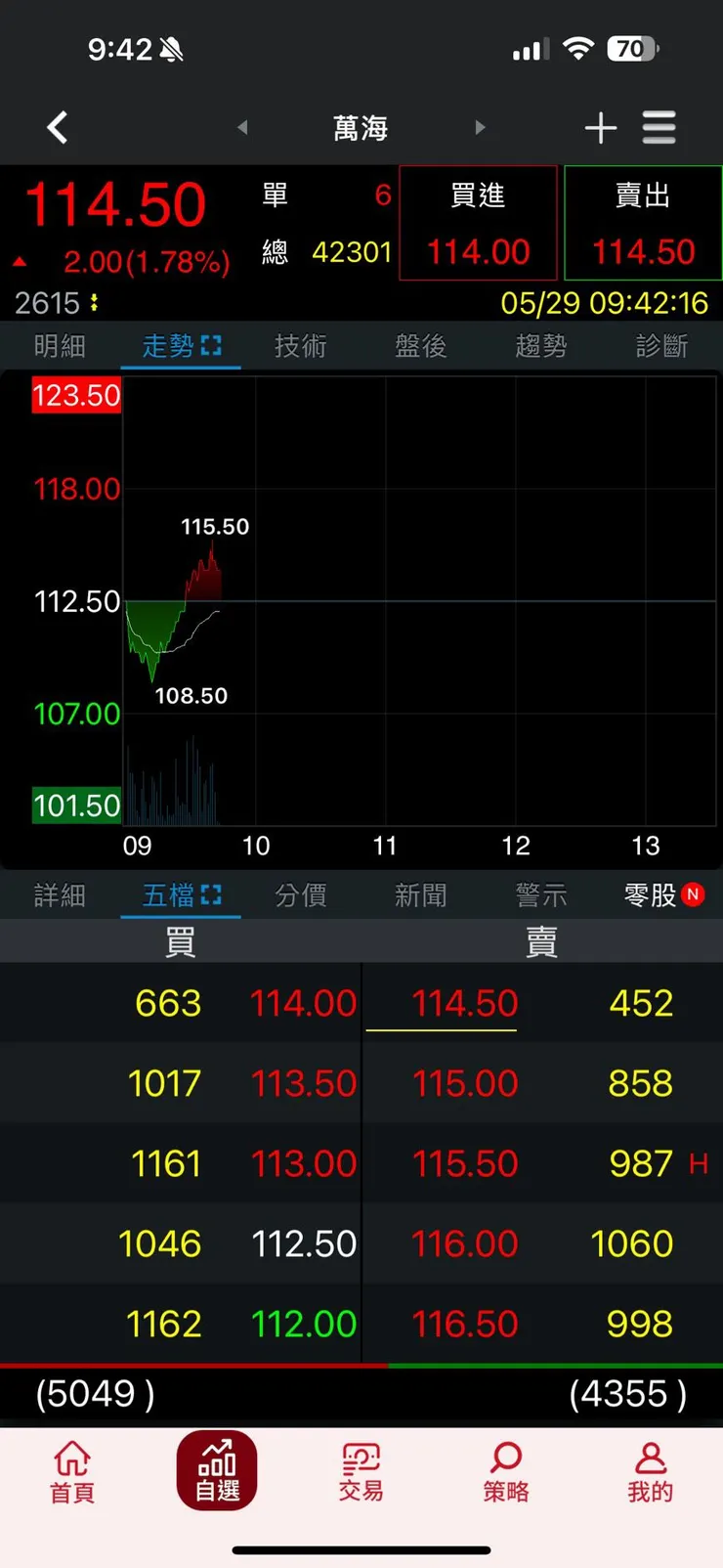Add stock with the plus icon

pos(601,128)
